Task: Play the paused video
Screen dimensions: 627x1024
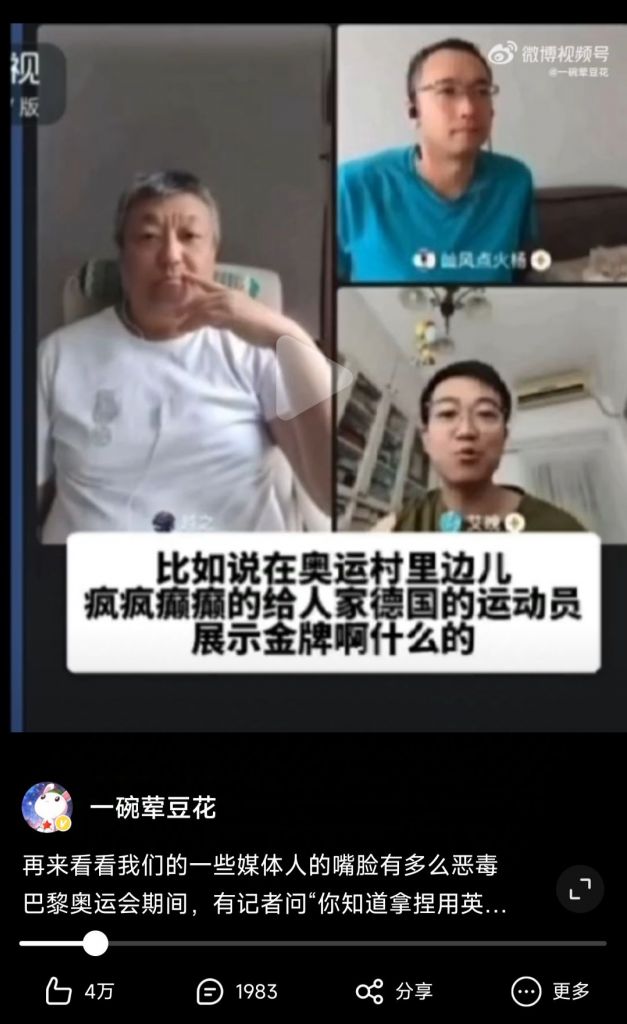Action: [313, 377]
